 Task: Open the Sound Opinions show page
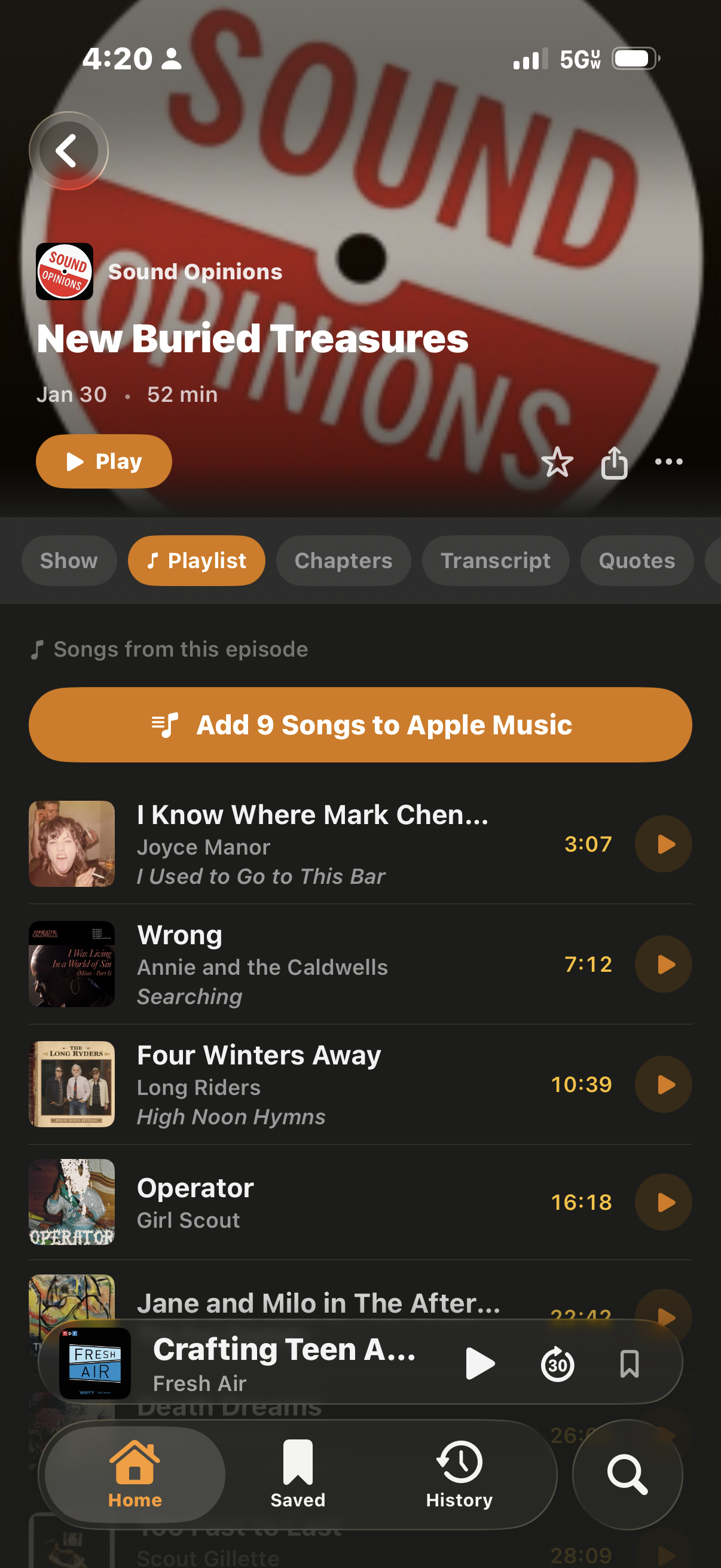point(158,271)
